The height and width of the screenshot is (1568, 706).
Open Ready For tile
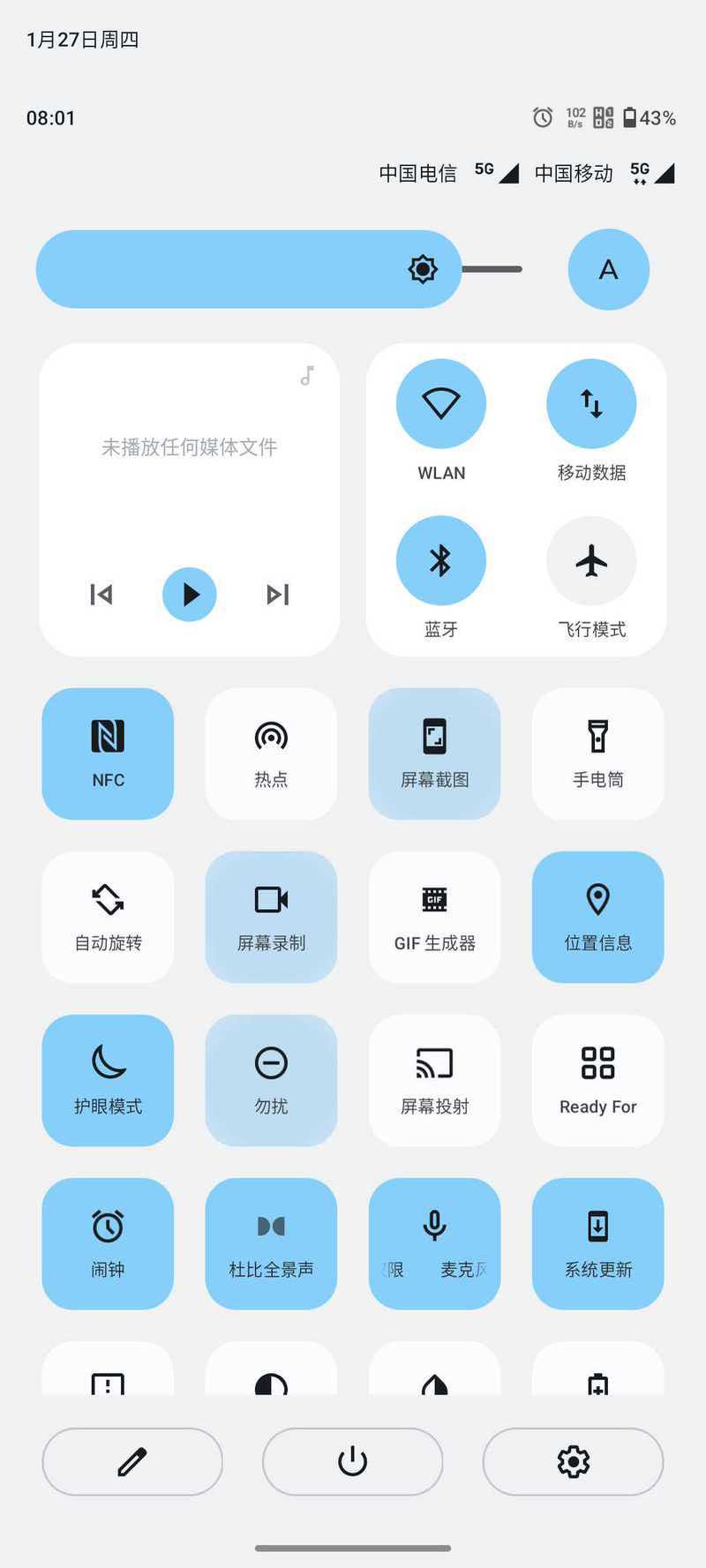(597, 1080)
